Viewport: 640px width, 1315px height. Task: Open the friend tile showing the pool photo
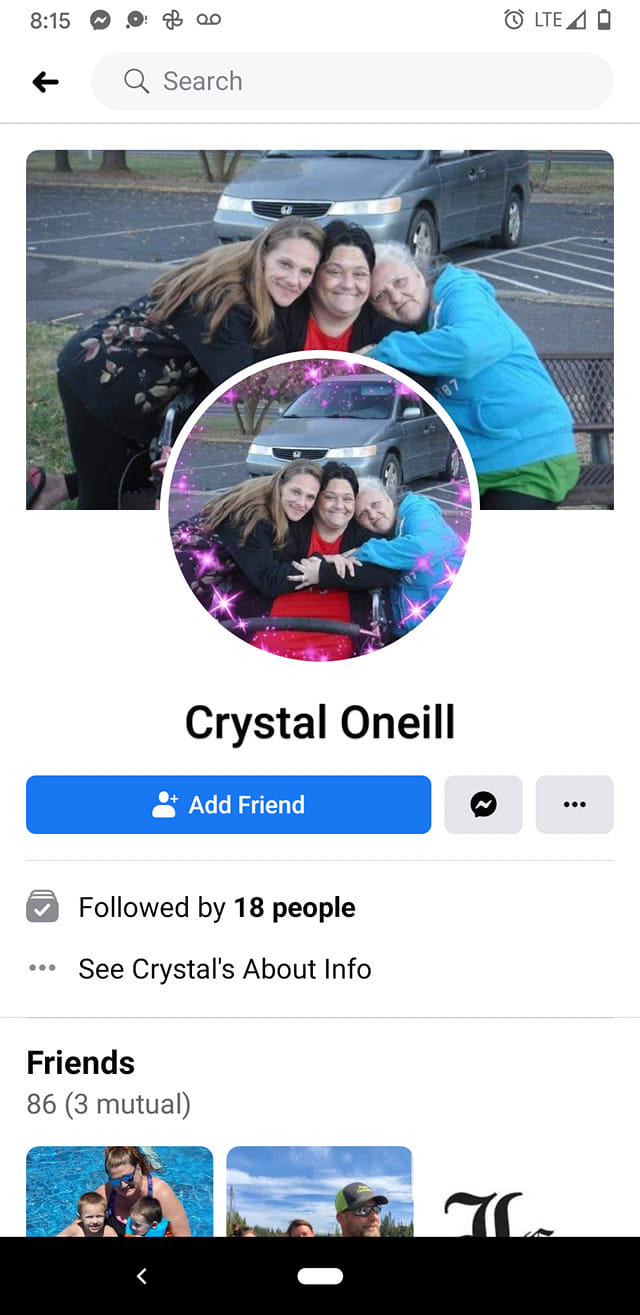tap(120, 1190)
